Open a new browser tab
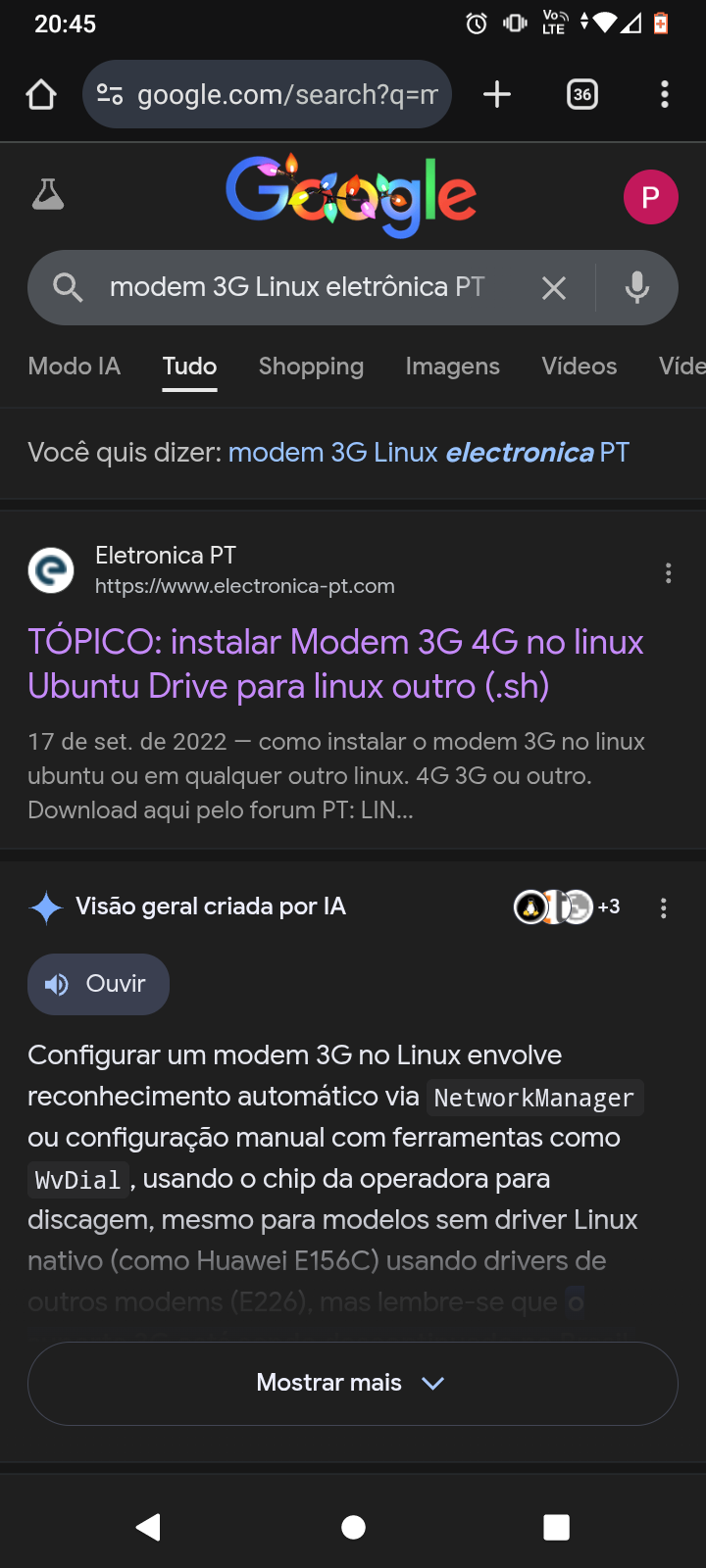This screenshot has height=1568, width=706. tap(497, 95)
